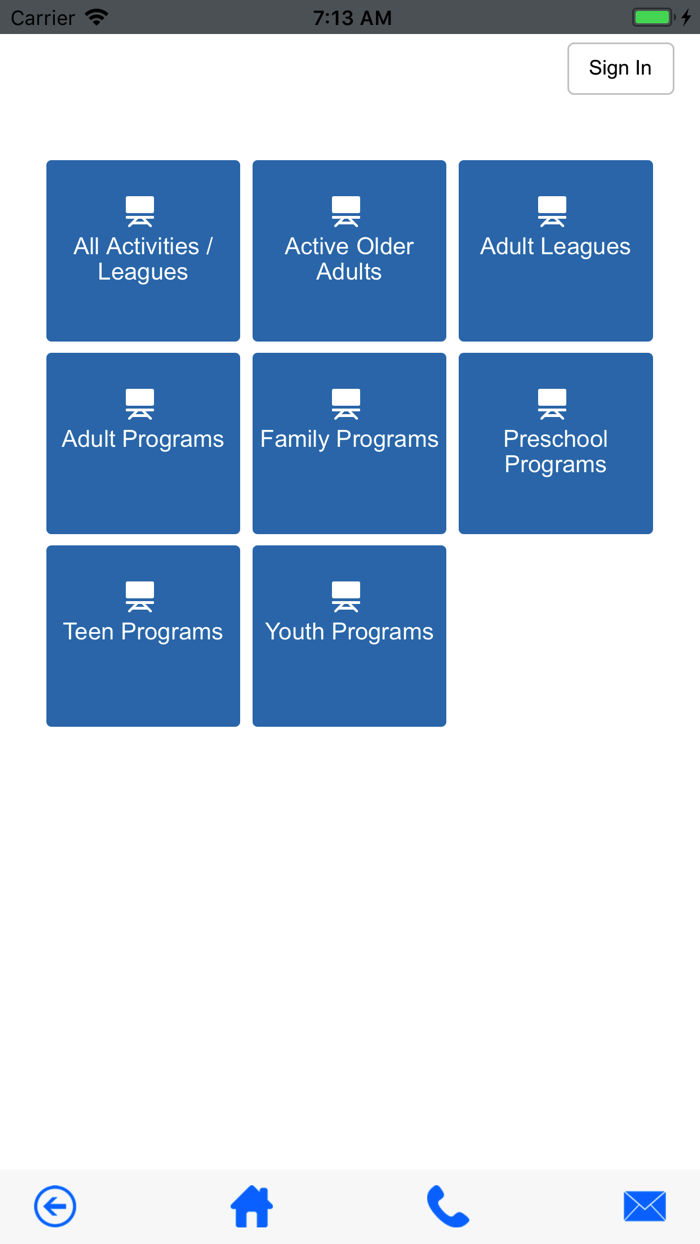Screen dimensions: 700x1244
Task: Send an email via envelope icon
Action: [644, 1206]
